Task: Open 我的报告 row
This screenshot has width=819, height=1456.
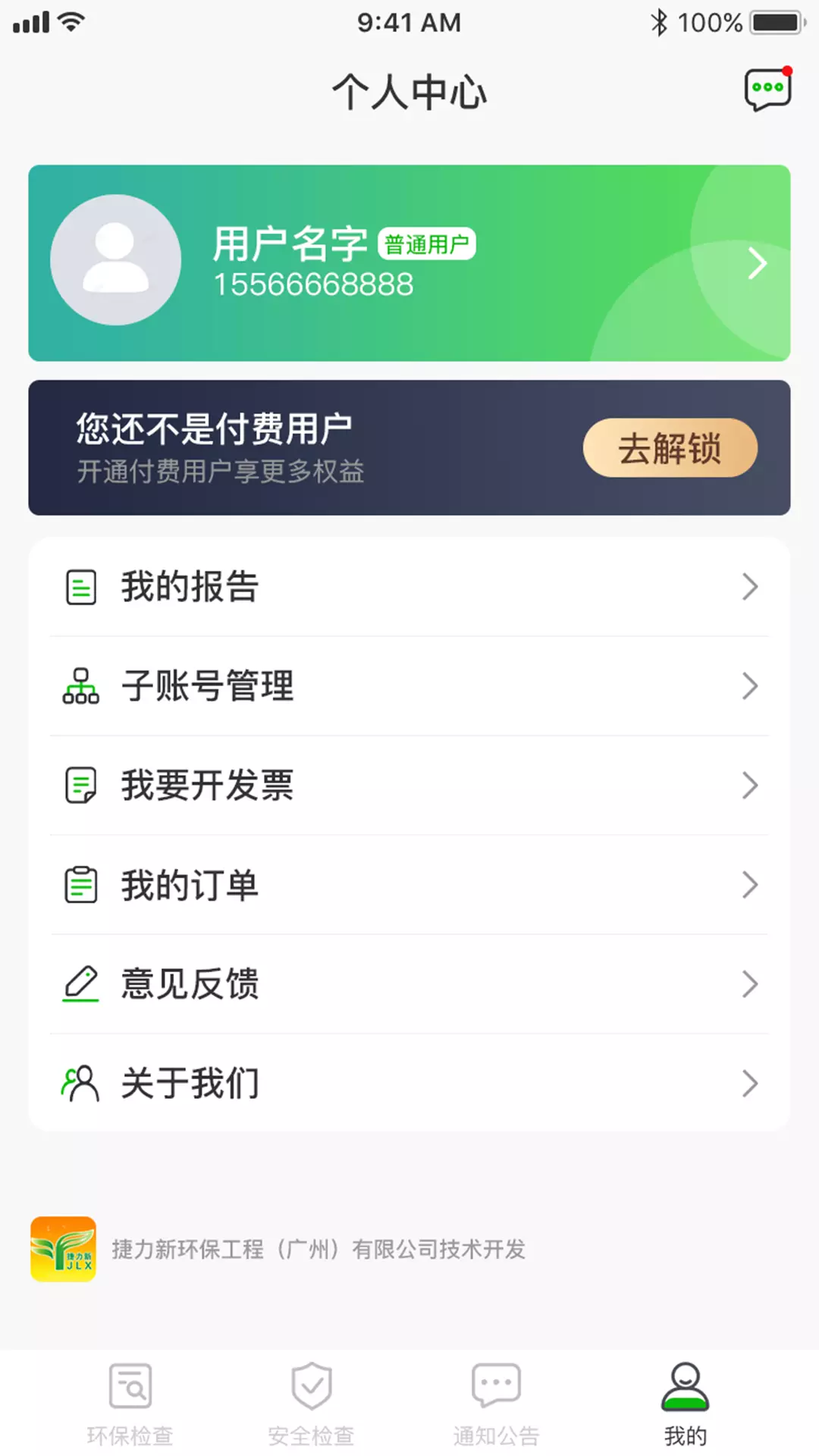Action: pos(409,587)
